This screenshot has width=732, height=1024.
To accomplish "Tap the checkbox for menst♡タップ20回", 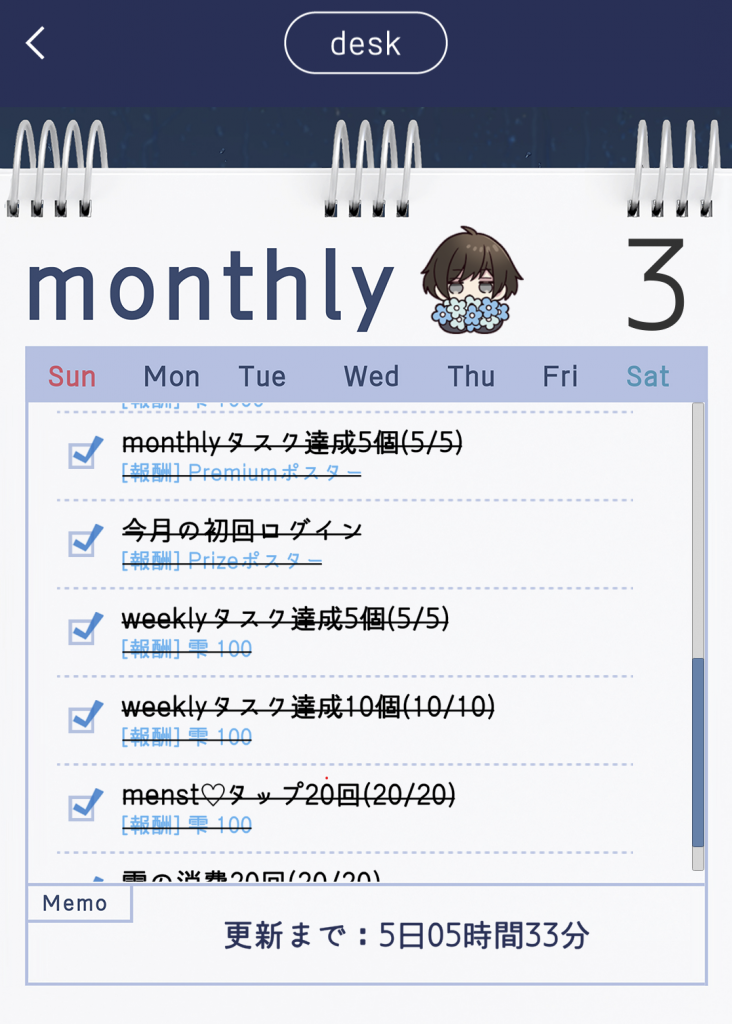I will coord(86,805).
